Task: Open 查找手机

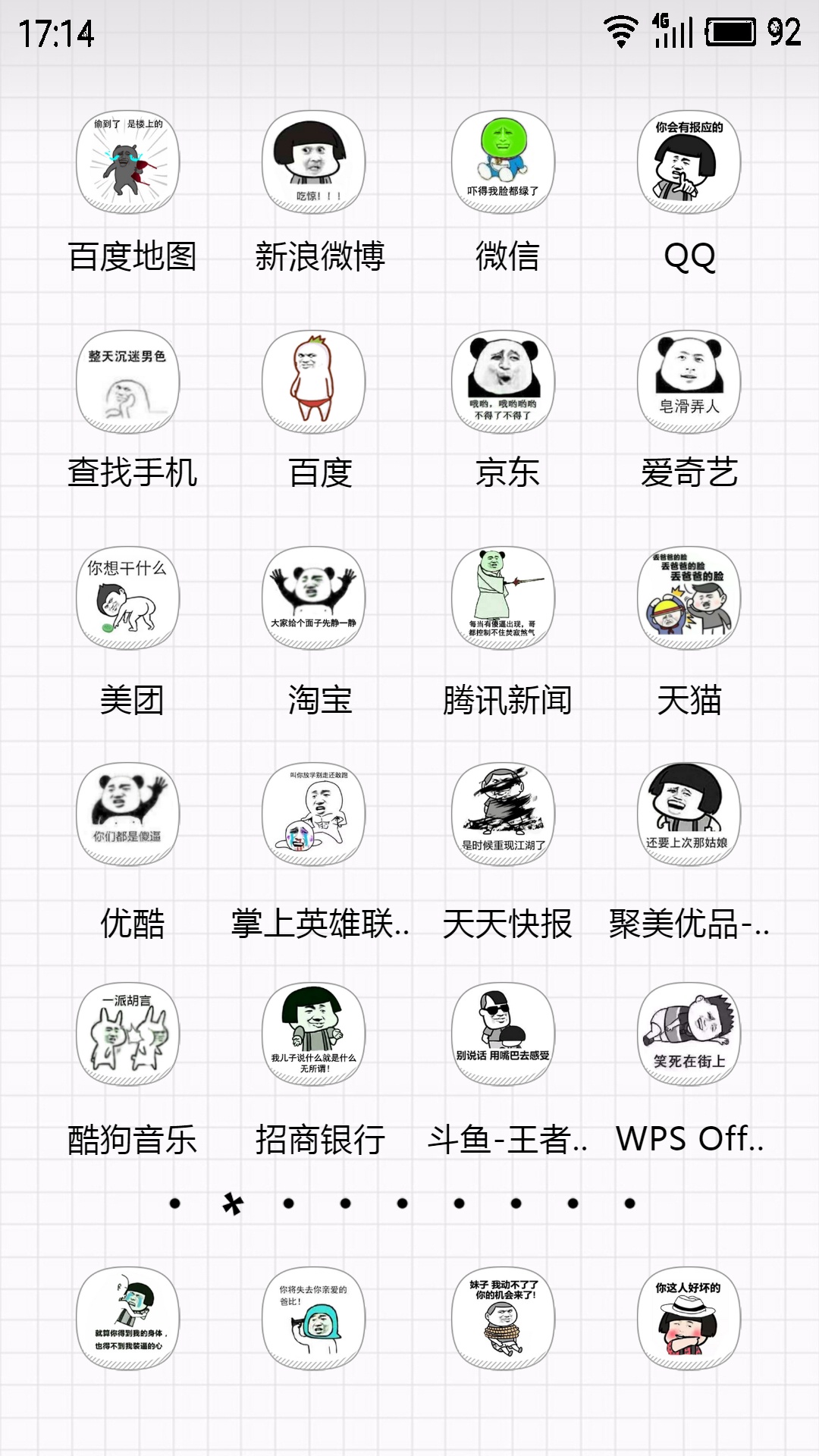Action: click(127, 381)
